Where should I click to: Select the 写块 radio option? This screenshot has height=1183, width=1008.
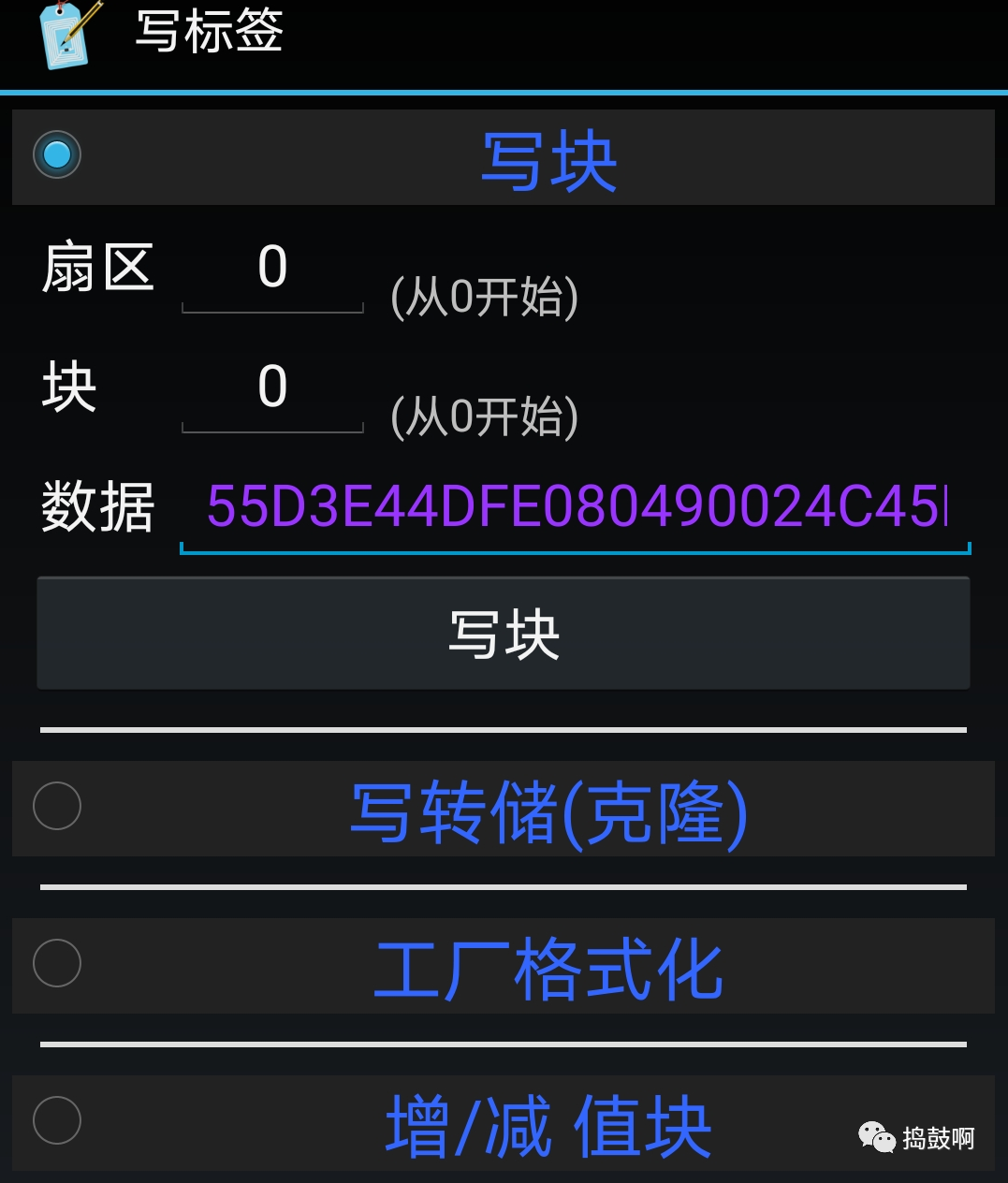tap(57, 155)
